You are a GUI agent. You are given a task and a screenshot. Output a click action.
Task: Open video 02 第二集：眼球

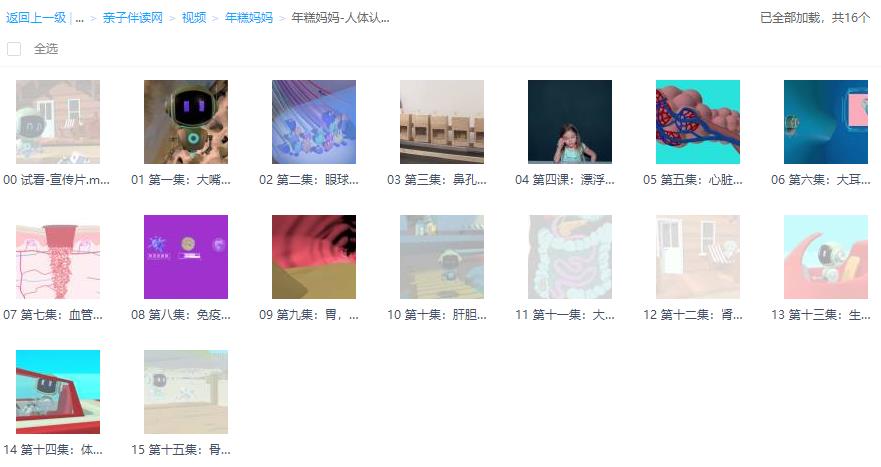[x=314, y=122]
